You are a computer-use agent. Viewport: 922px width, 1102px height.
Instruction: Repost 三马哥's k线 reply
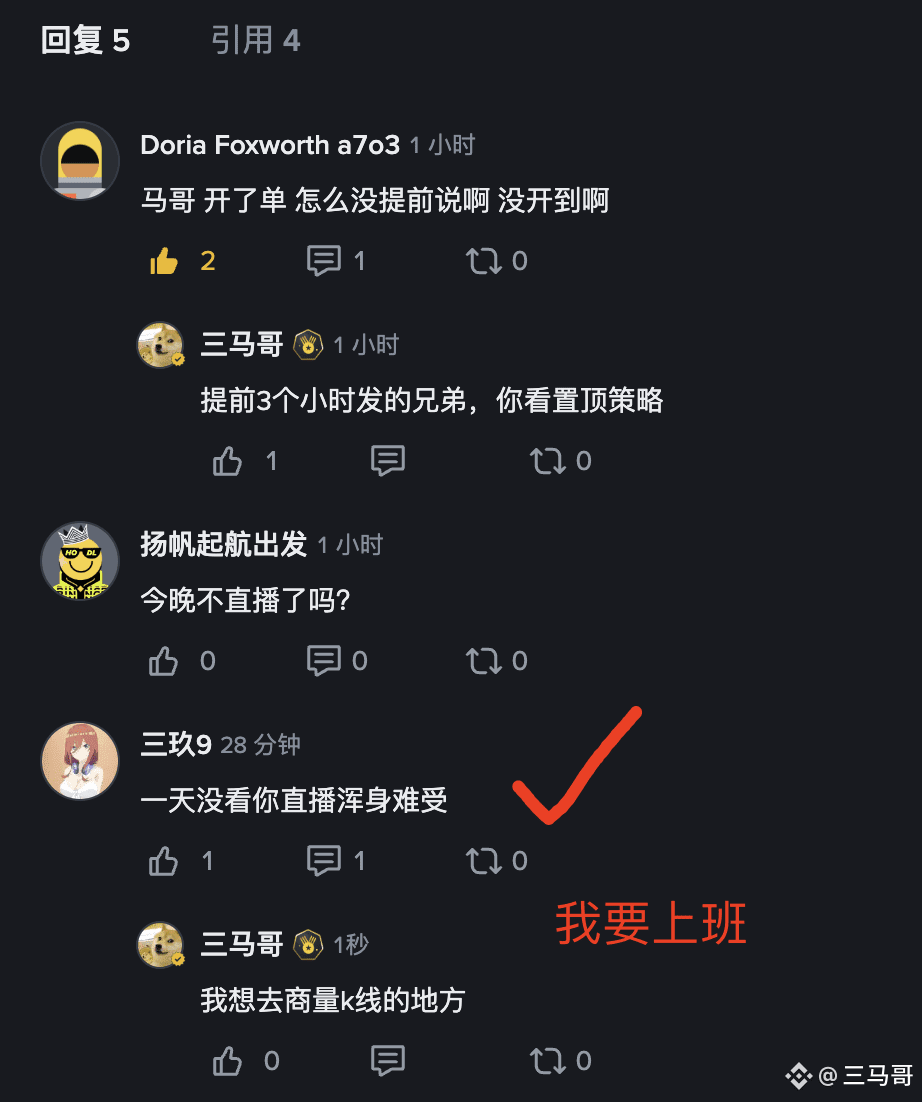[x=547, y=1061]
